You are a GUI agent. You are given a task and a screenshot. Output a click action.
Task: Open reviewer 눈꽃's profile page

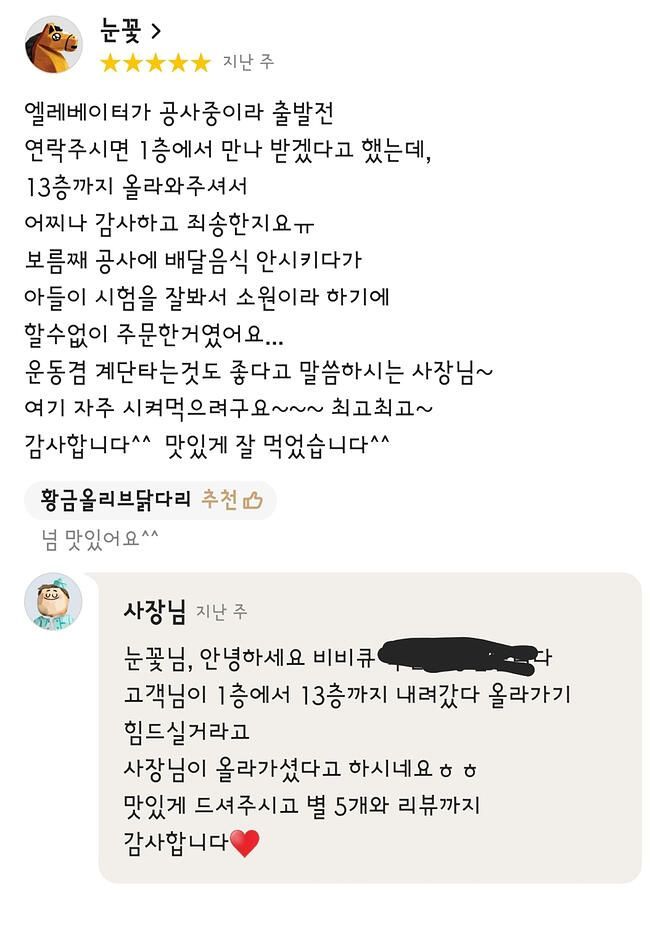(130, 31)
